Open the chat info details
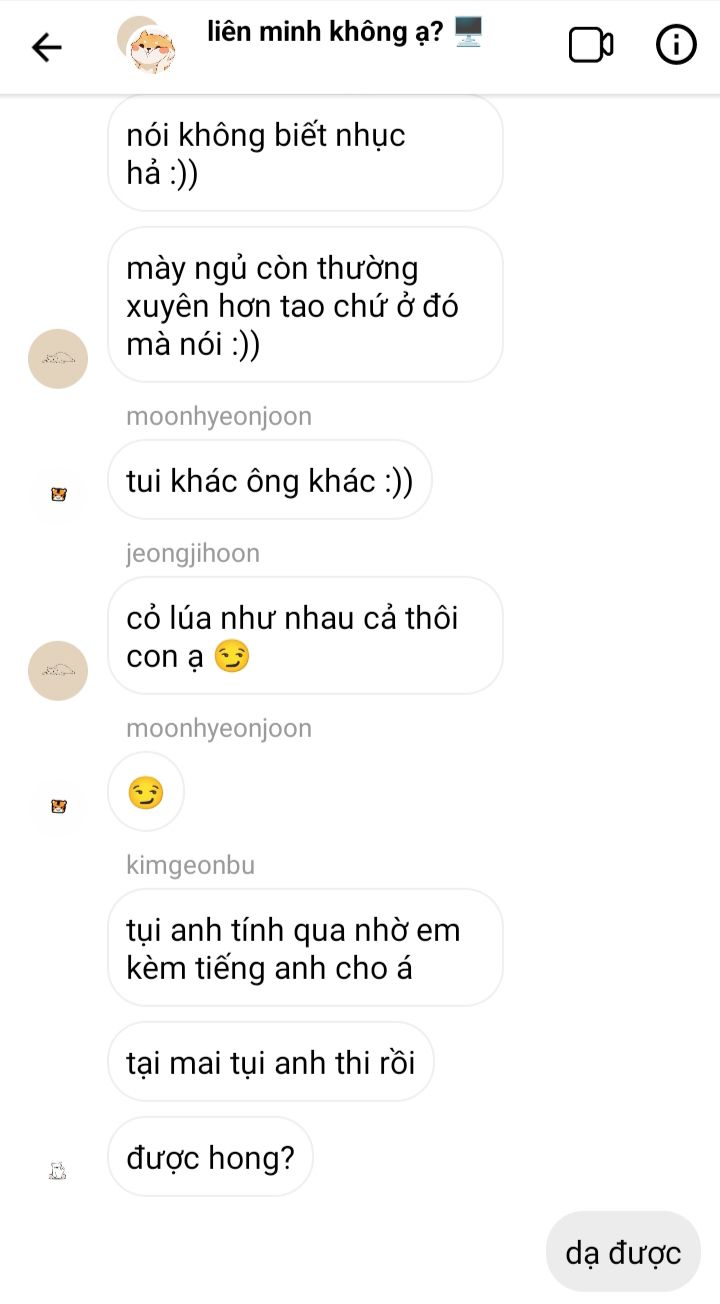The image size is (720, 1304). coord(676,45)
